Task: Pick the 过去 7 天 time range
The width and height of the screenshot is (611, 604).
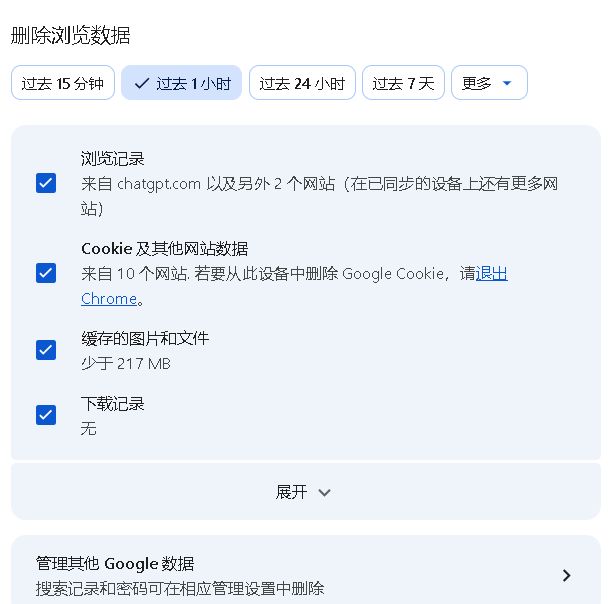Action: pyautogui.click(x=403, y=83)
